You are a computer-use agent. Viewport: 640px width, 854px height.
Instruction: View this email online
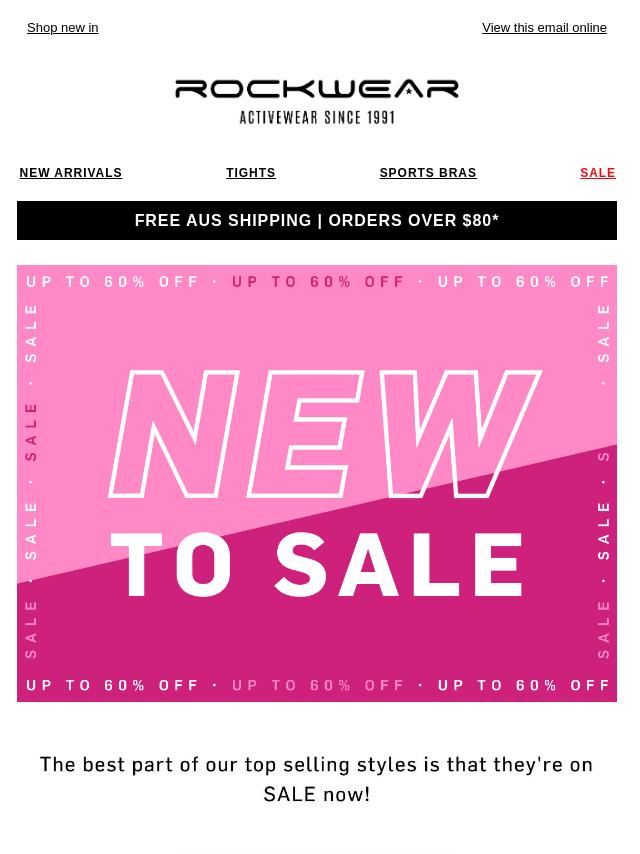click(x=544, y=28)
